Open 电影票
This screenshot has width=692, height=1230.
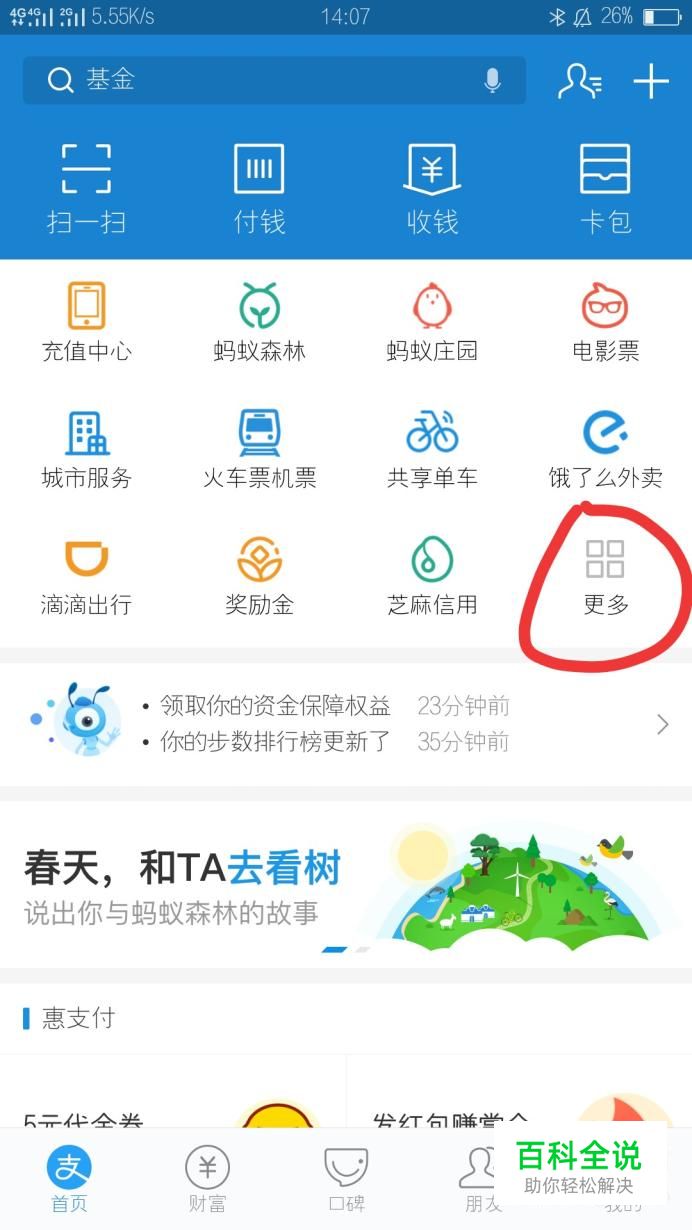(x=606, y=322)
